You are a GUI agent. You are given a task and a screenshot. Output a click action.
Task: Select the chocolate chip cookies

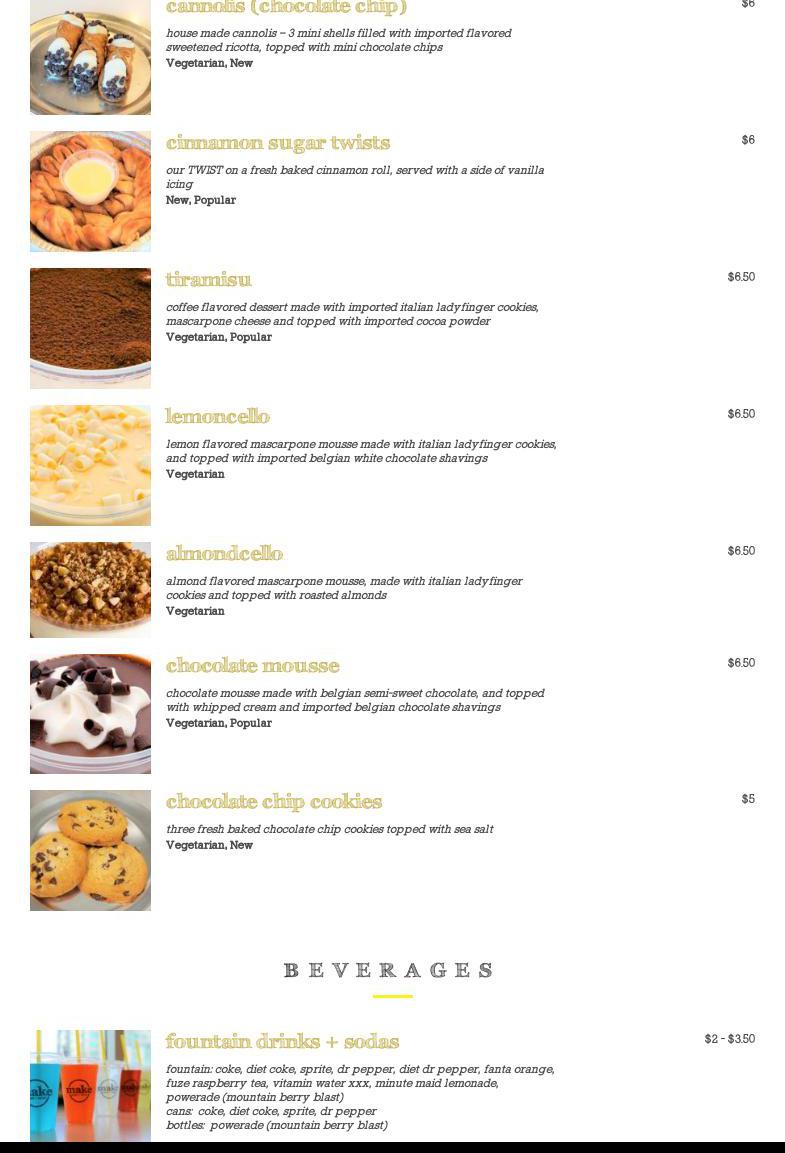[x=274, y=802]
